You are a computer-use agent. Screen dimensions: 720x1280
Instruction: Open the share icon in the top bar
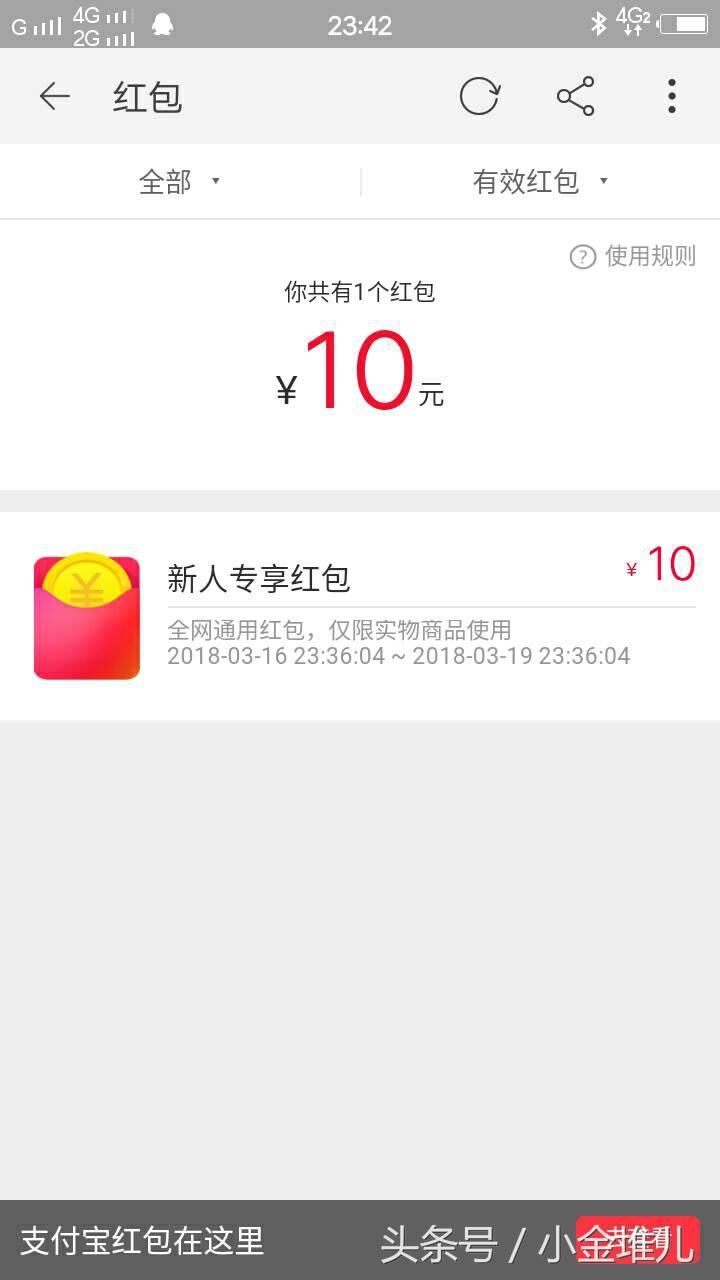(575, 96)
